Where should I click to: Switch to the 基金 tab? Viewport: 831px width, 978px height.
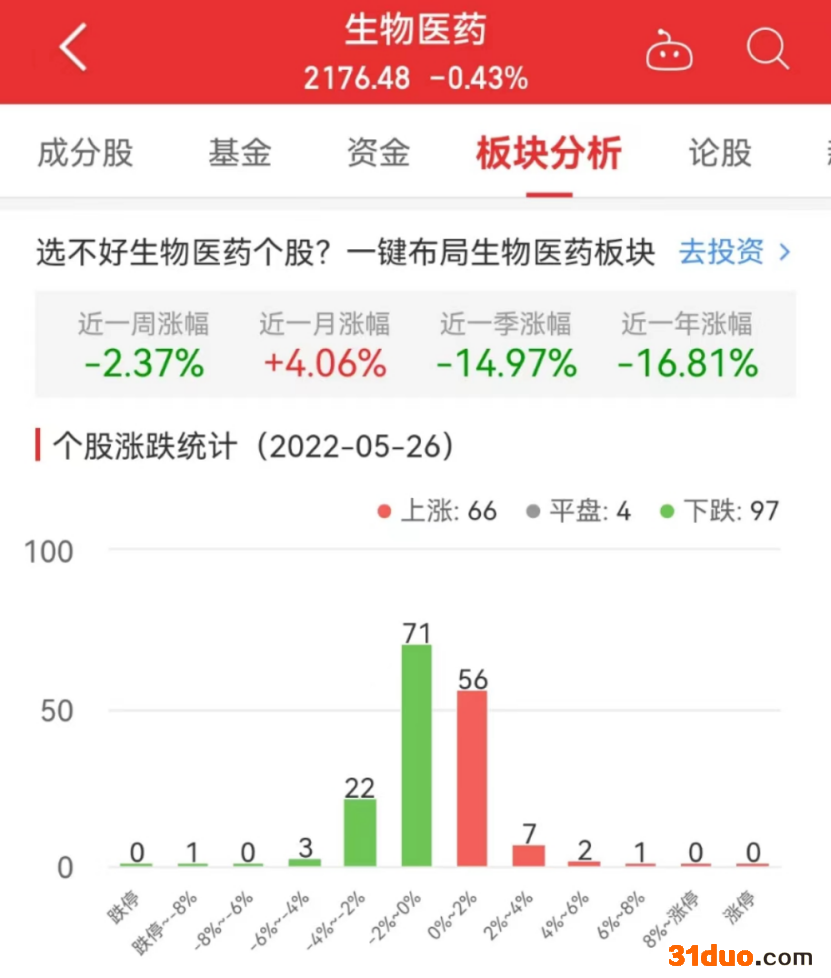point(240,153)
